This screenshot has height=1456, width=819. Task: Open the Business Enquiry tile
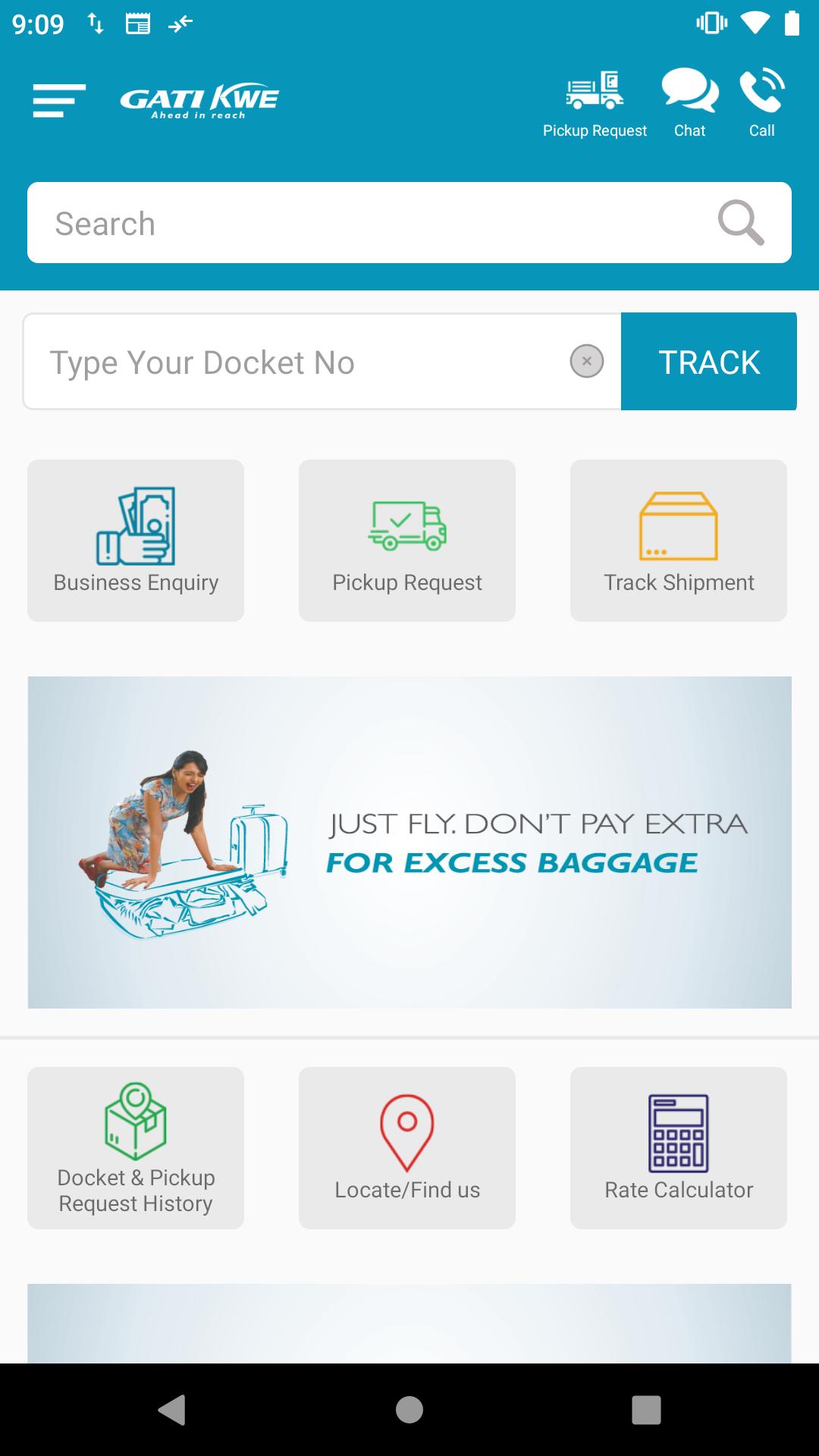pyautogui.click(x=136, y=541)
